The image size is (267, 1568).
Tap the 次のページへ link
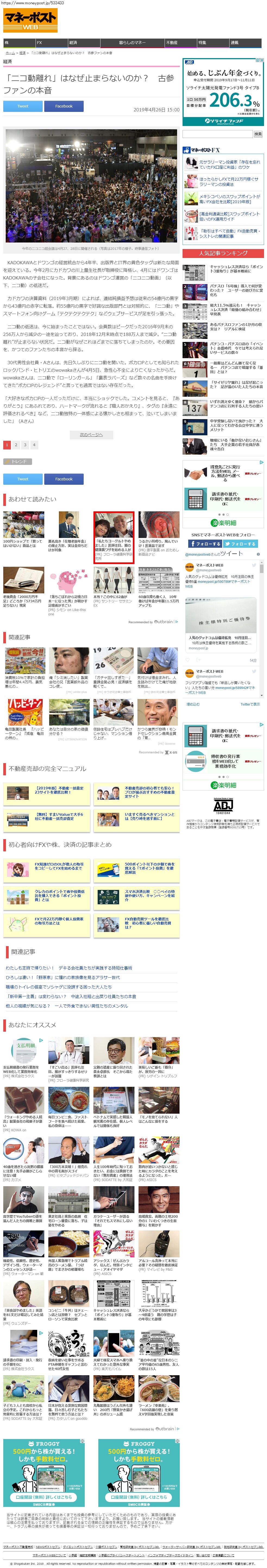tap(91, 434)
